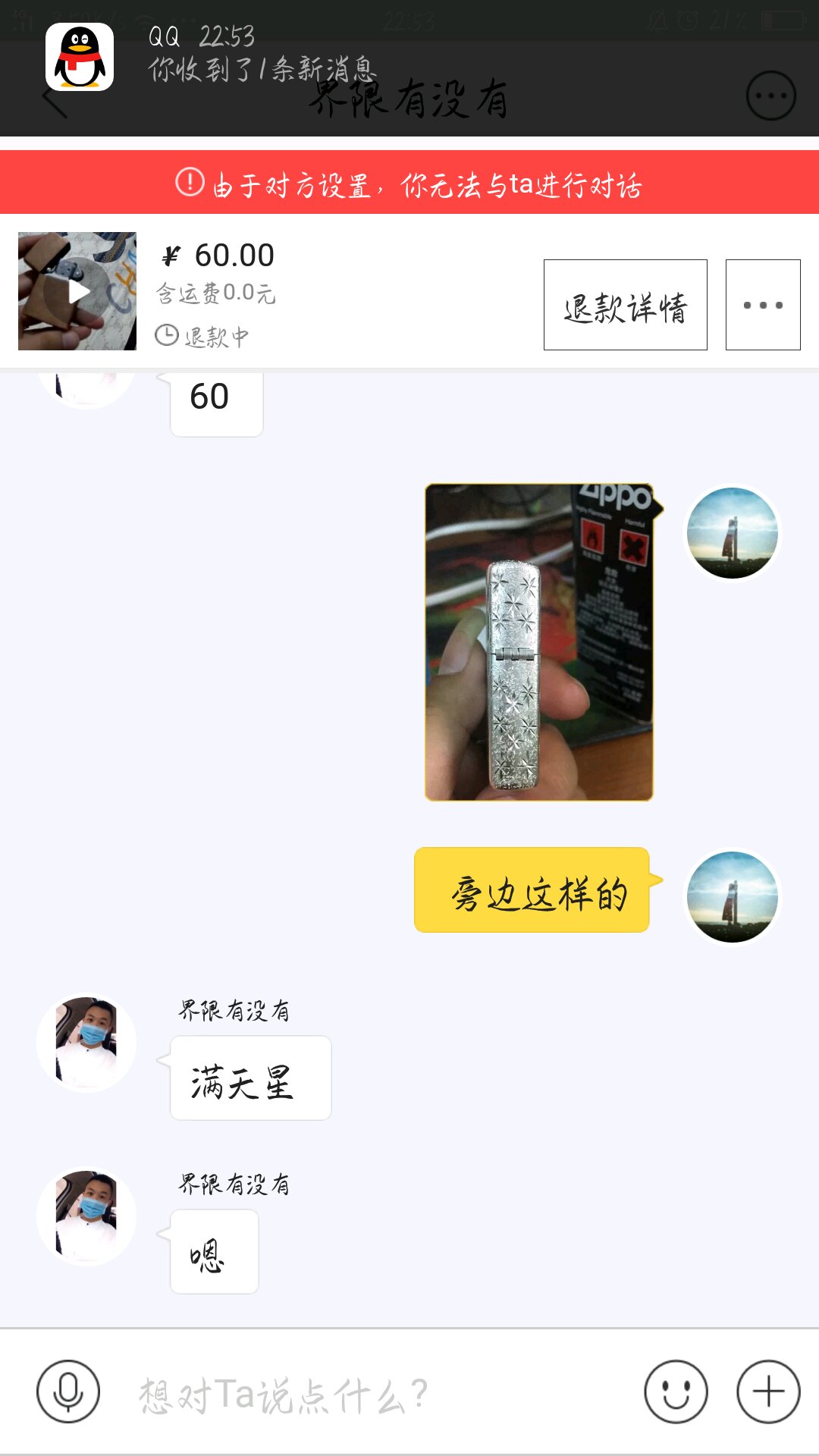Open the plus attachment menu

tap(768, 1392)
